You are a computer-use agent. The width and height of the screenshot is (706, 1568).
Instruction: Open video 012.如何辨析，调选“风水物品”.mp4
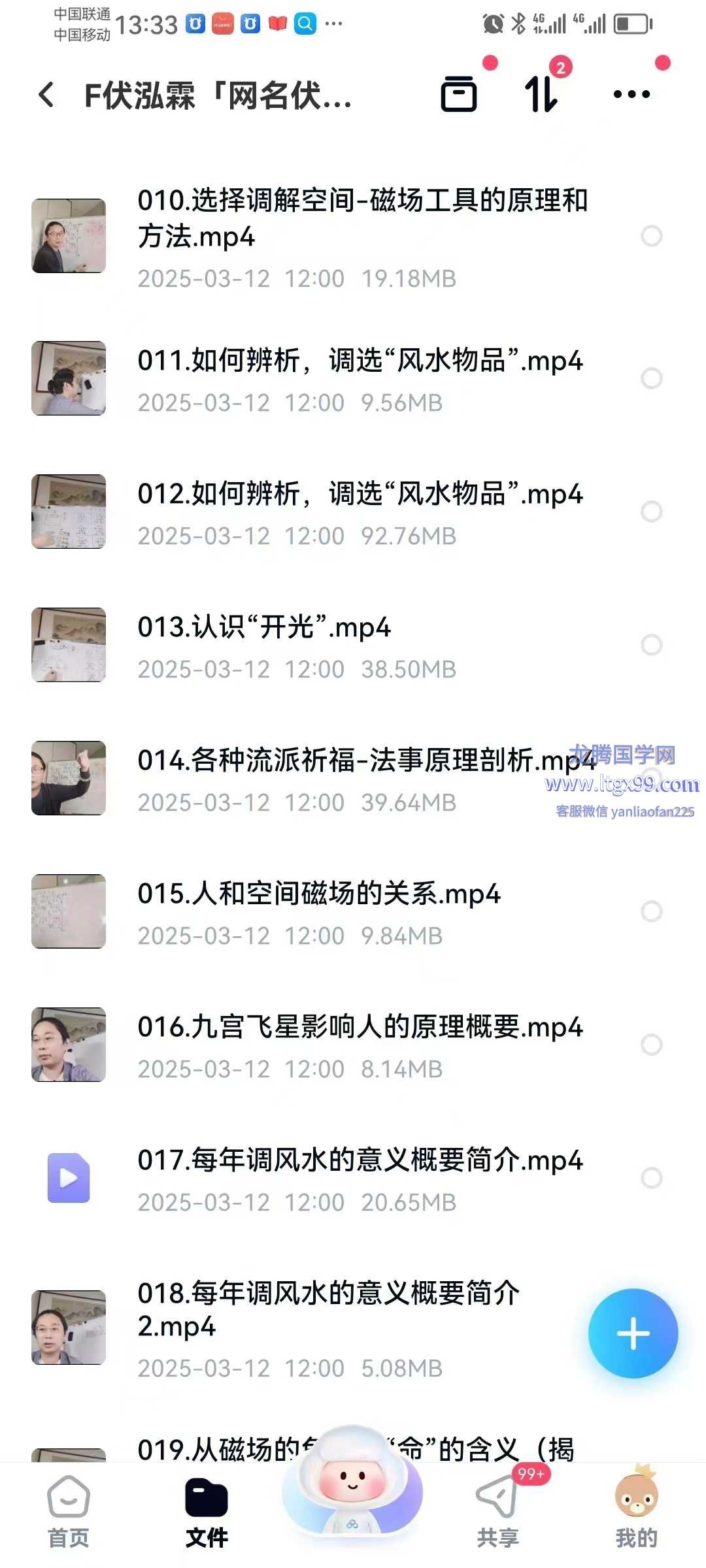coord(360,494)
